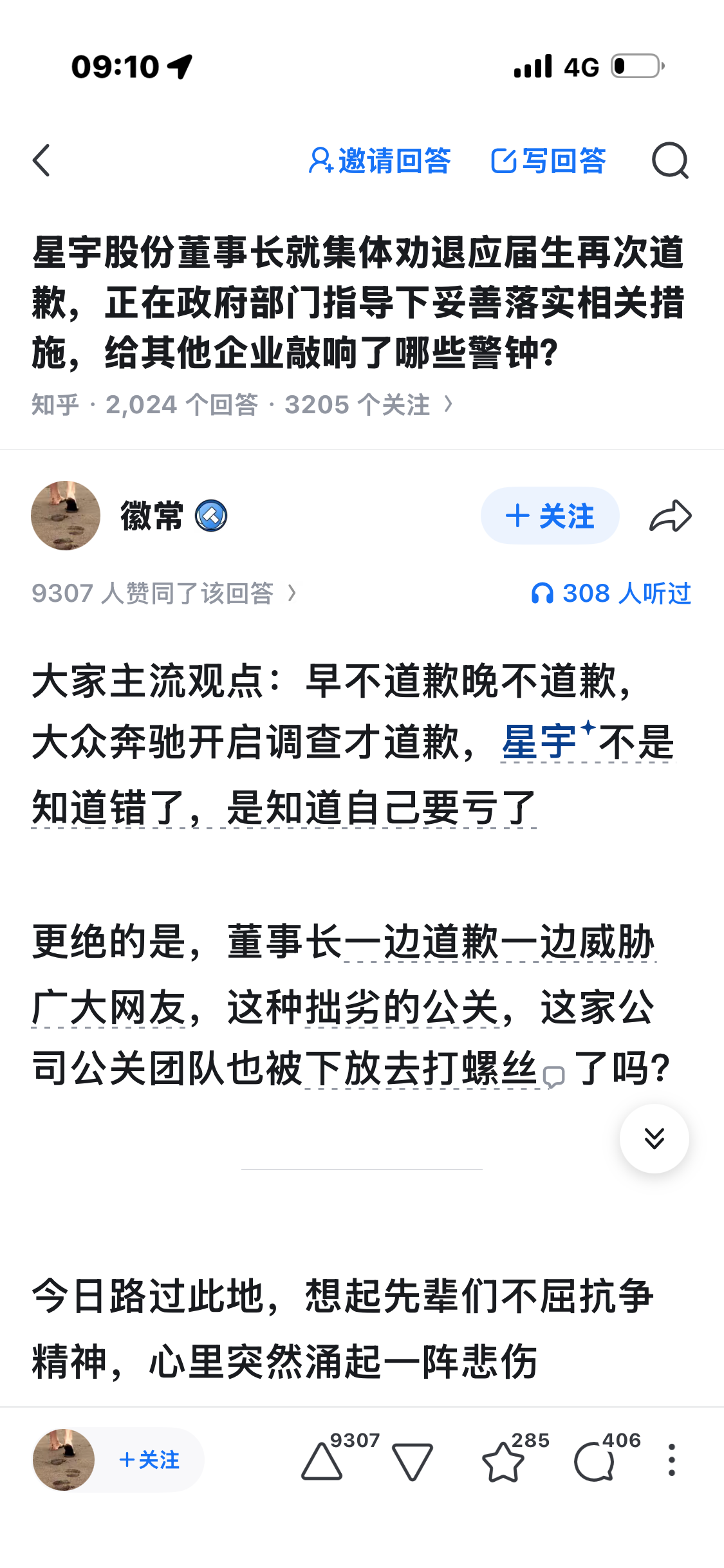The height and width of the screenshot is (1568, 724).
Task: Tap 邀请回答 to invite answers
Action: (x=380, y=160)
